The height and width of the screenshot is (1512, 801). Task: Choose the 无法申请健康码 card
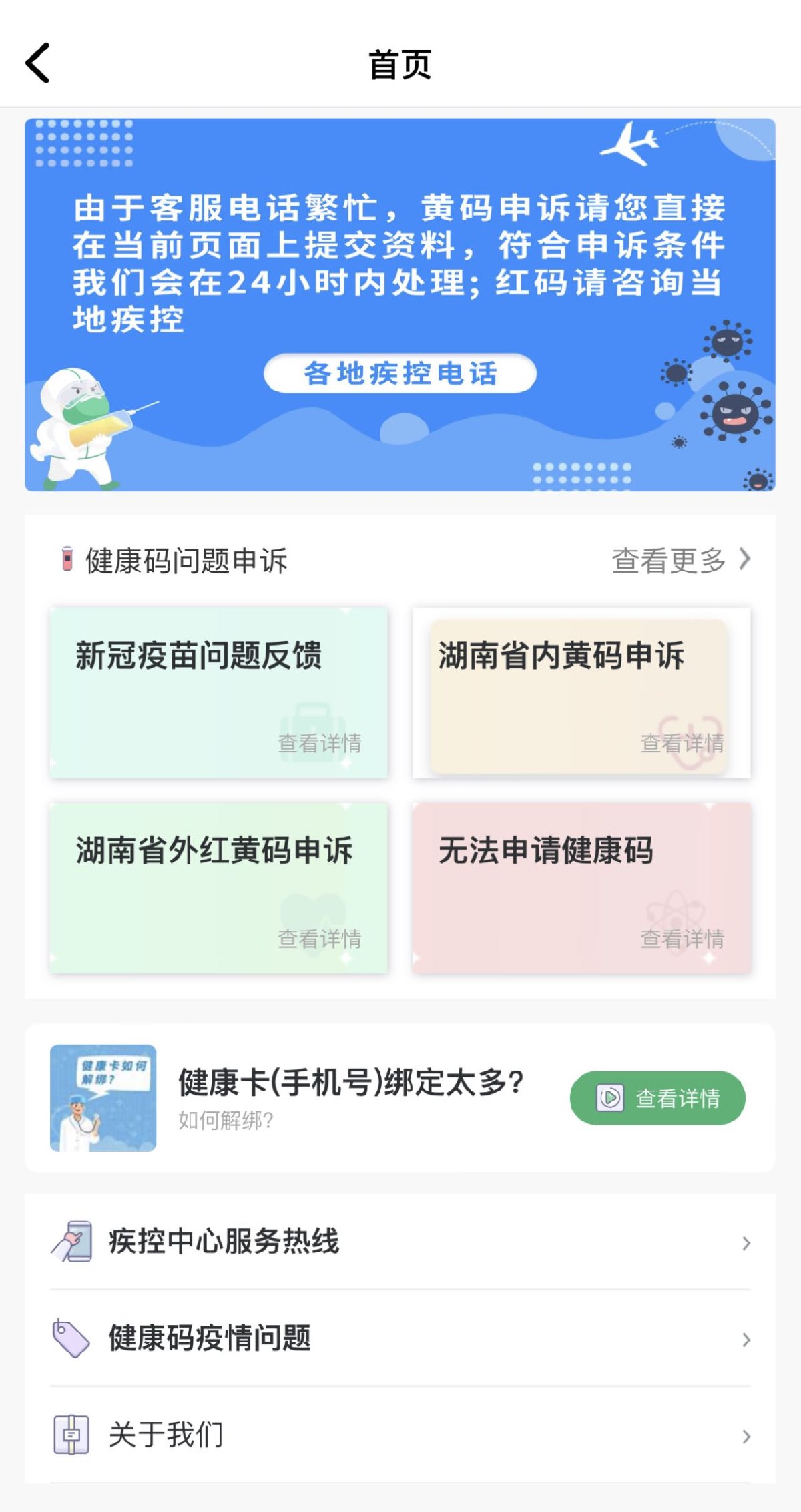(x=581, y=888)
